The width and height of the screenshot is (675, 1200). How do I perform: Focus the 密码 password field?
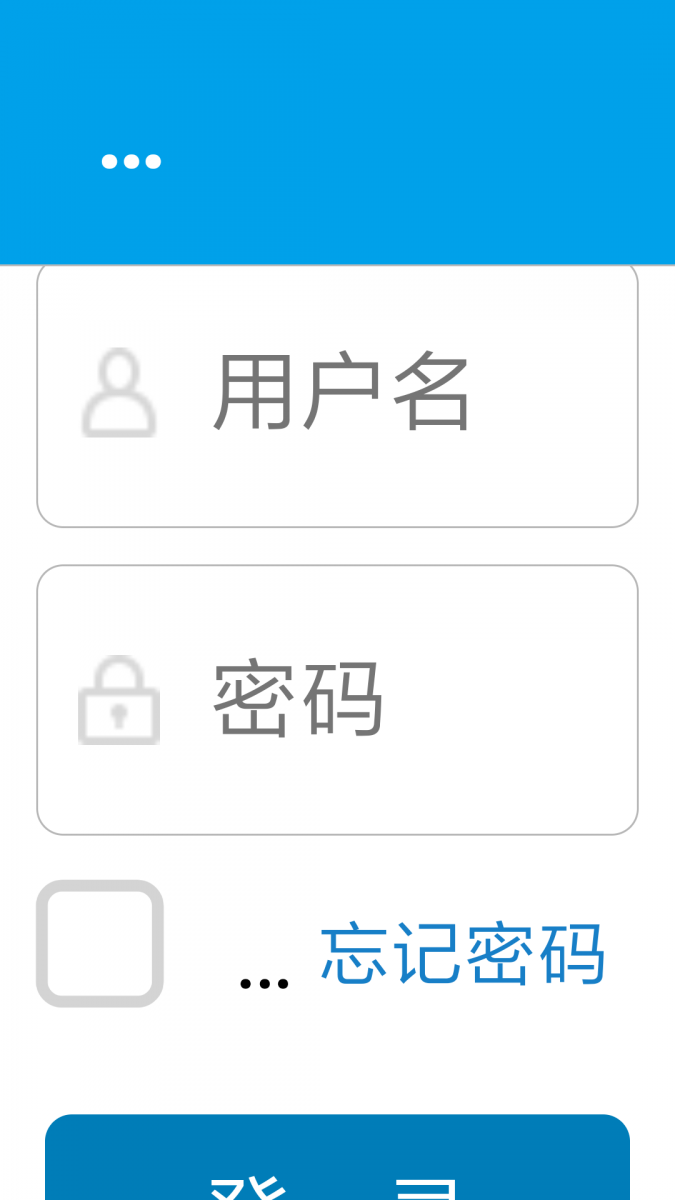click(x=337, y=700)
